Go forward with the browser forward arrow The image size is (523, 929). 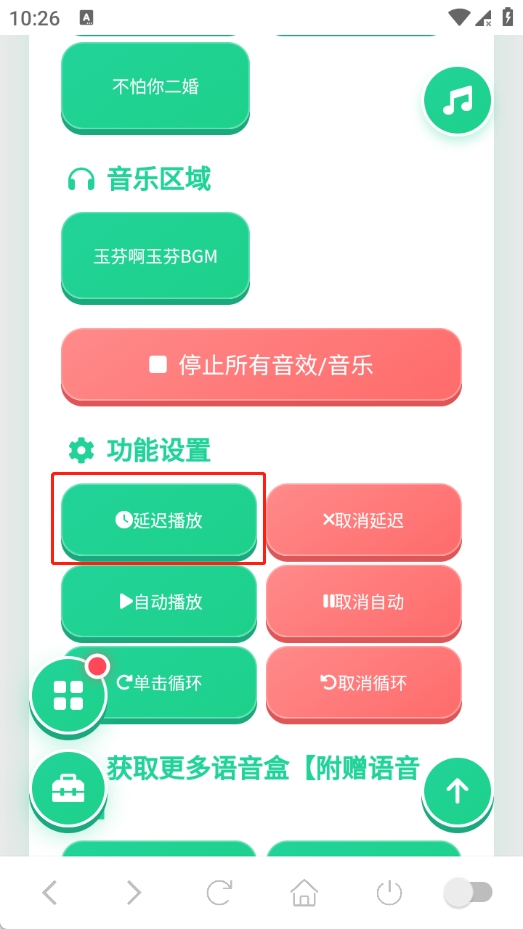click(134, 892)
